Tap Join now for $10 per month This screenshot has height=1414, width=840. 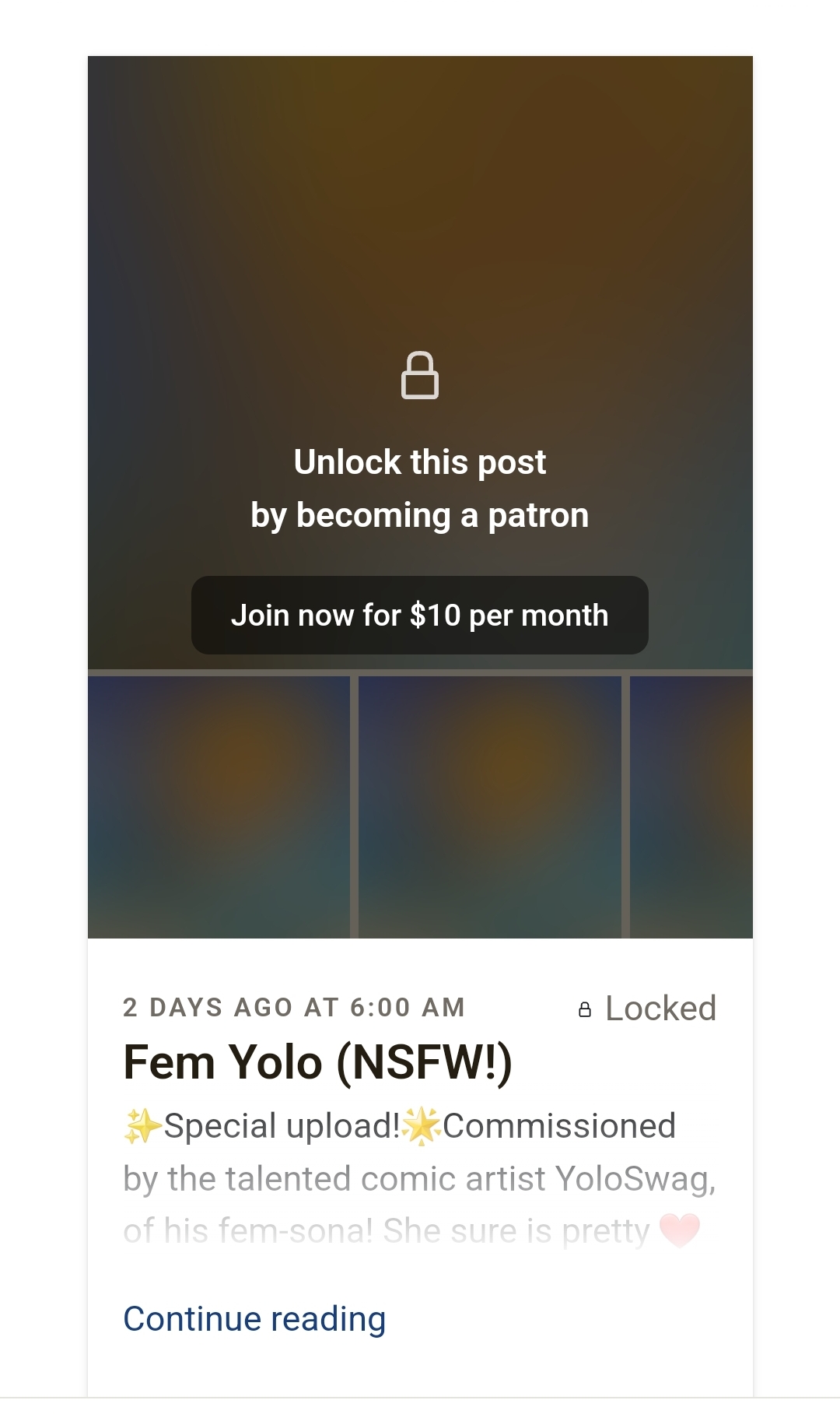click(x=420, y=615)
